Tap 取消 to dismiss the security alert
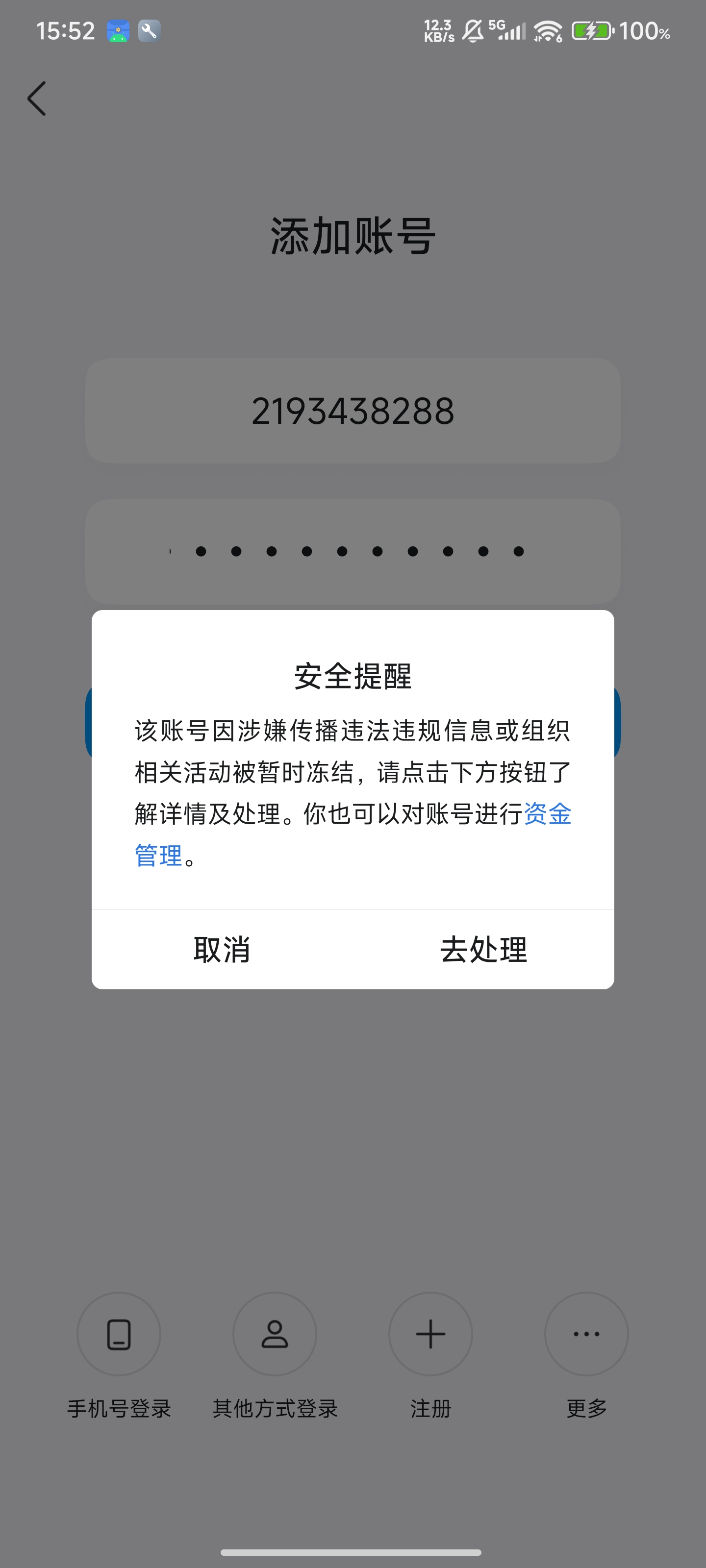This screenshot has width=706, height=1568. (222, 950)
